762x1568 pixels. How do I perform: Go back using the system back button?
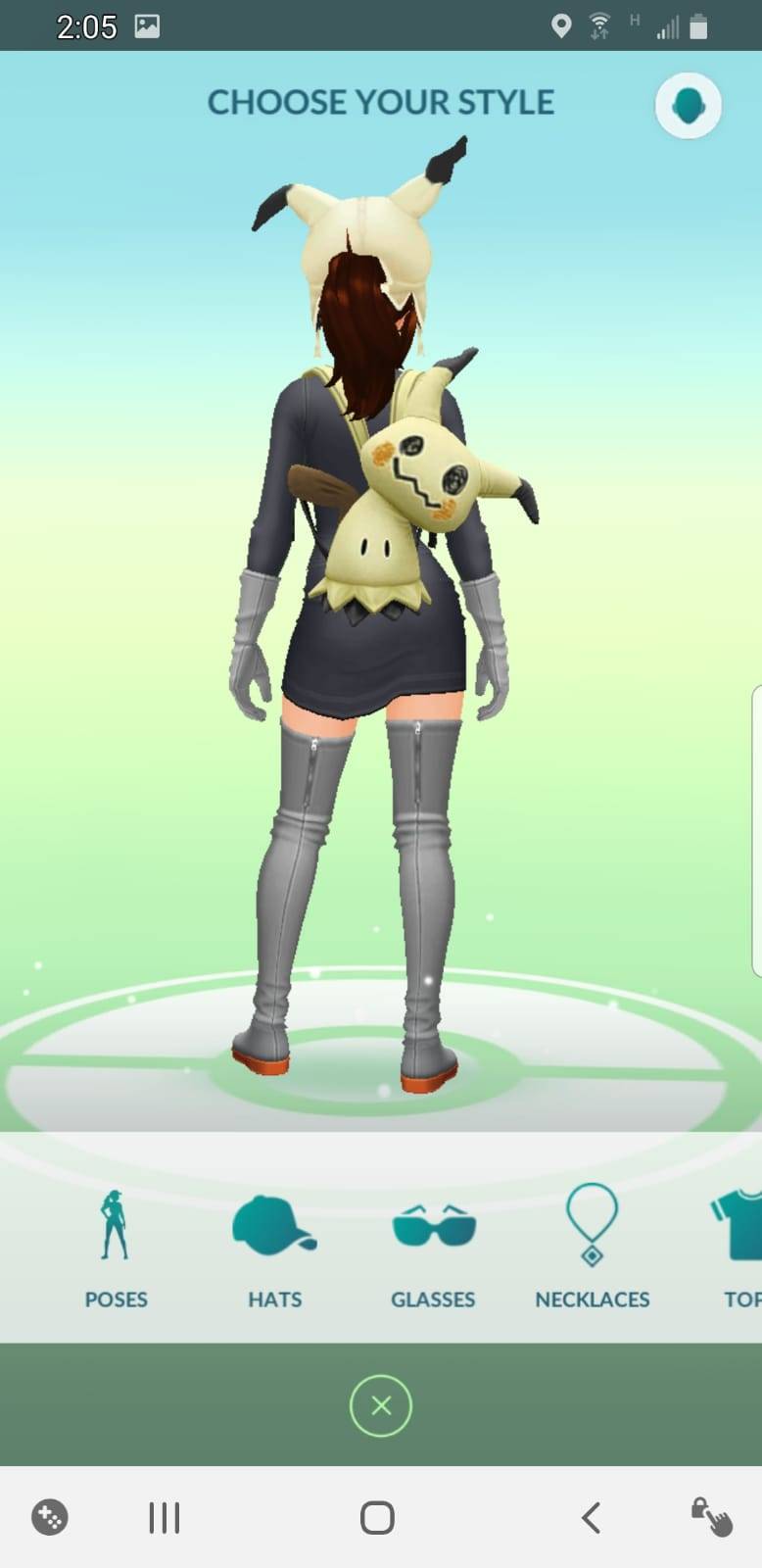click(591, 1518)
